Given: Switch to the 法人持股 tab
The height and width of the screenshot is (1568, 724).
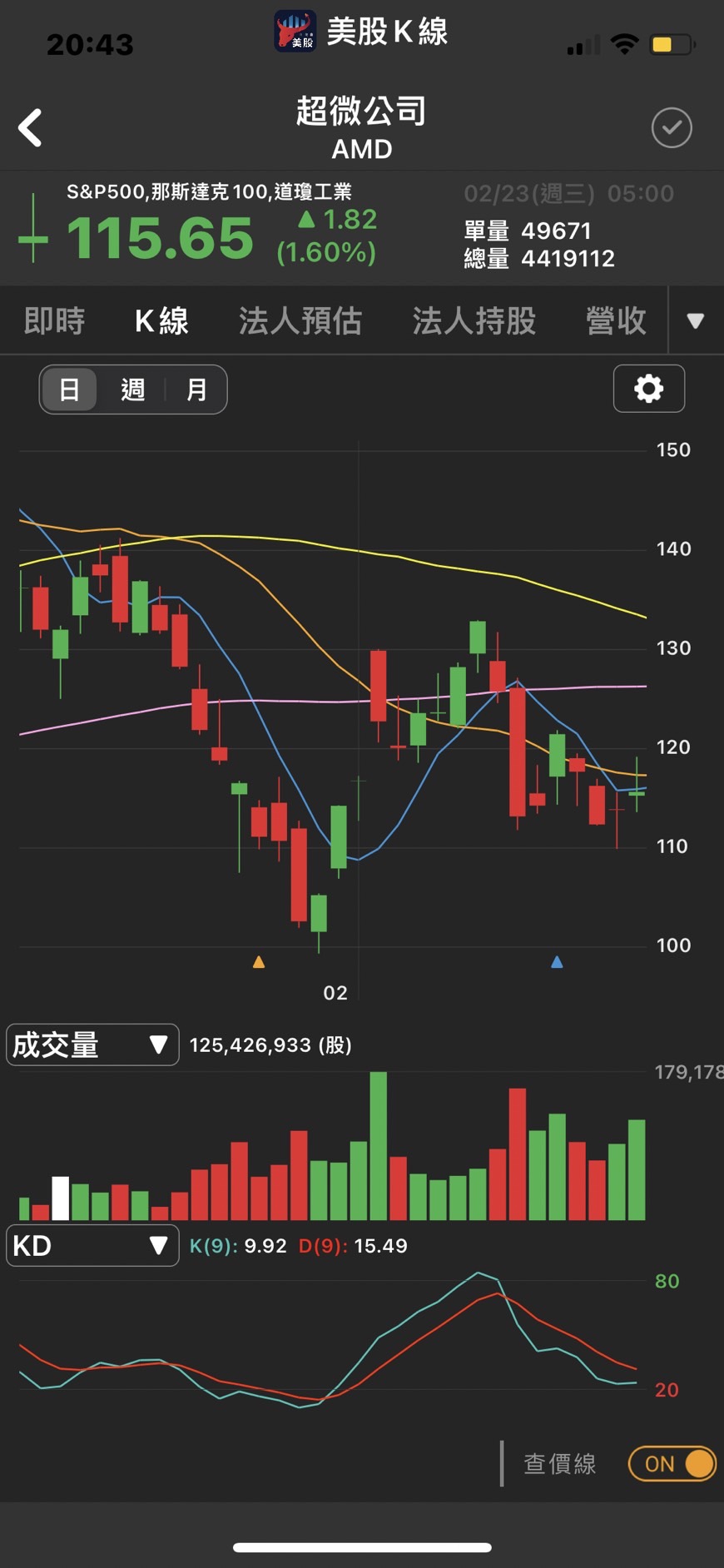Looking at the screenshot, I should (474, 321).
